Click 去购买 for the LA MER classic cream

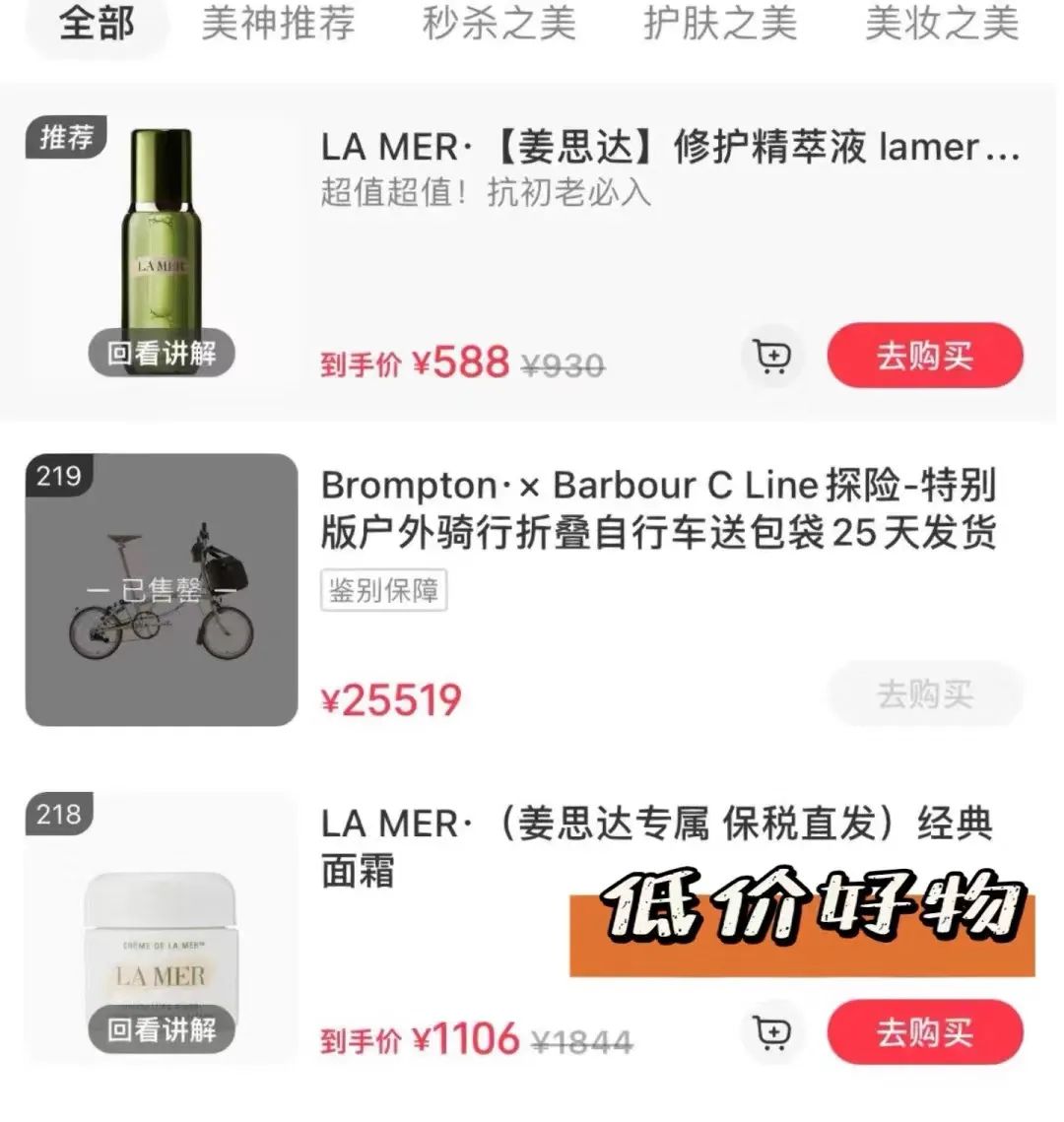click(924, 1033)
